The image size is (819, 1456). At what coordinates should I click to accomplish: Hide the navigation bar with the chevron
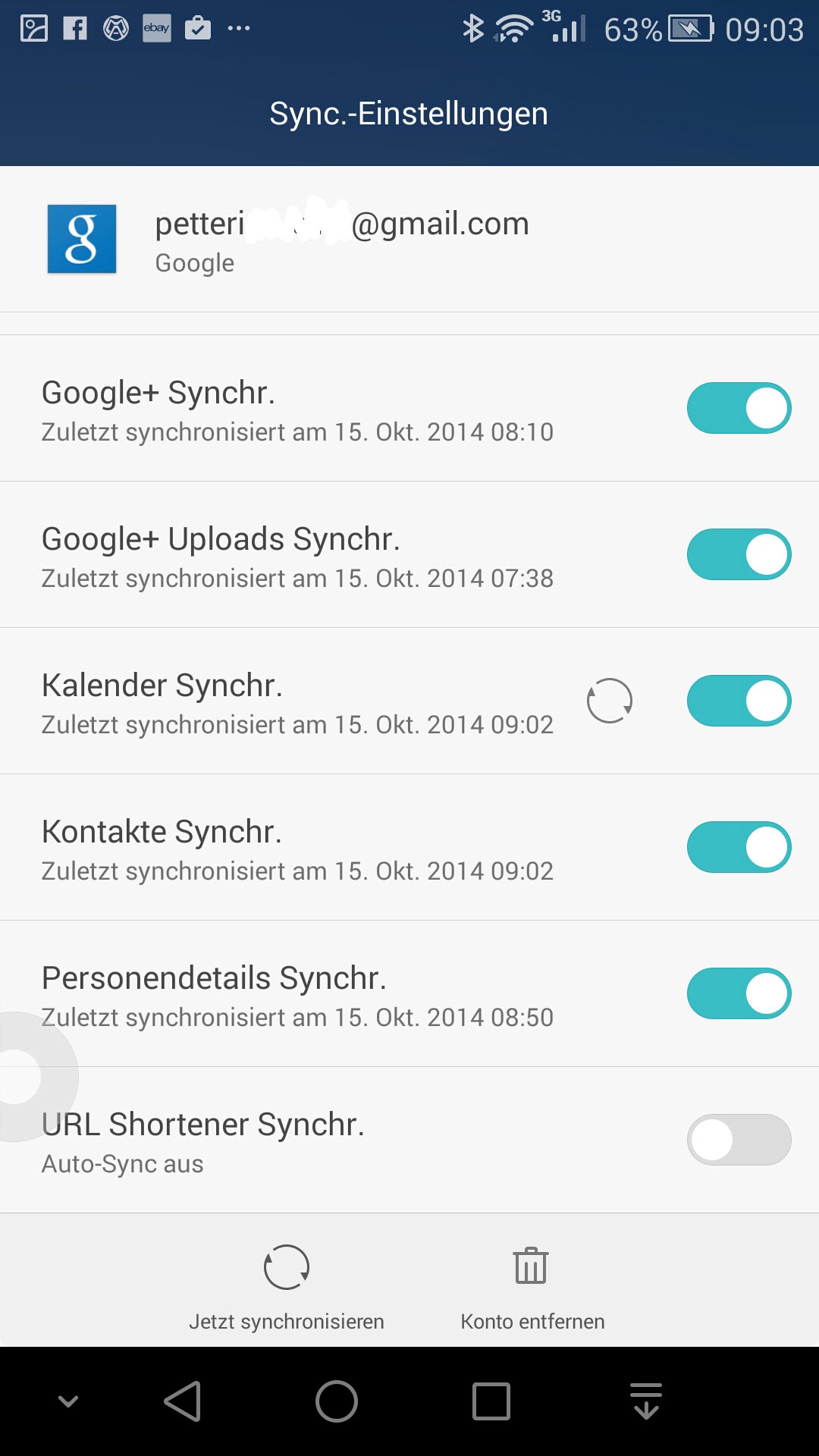pyautogui.click(x=68, y=1401)
